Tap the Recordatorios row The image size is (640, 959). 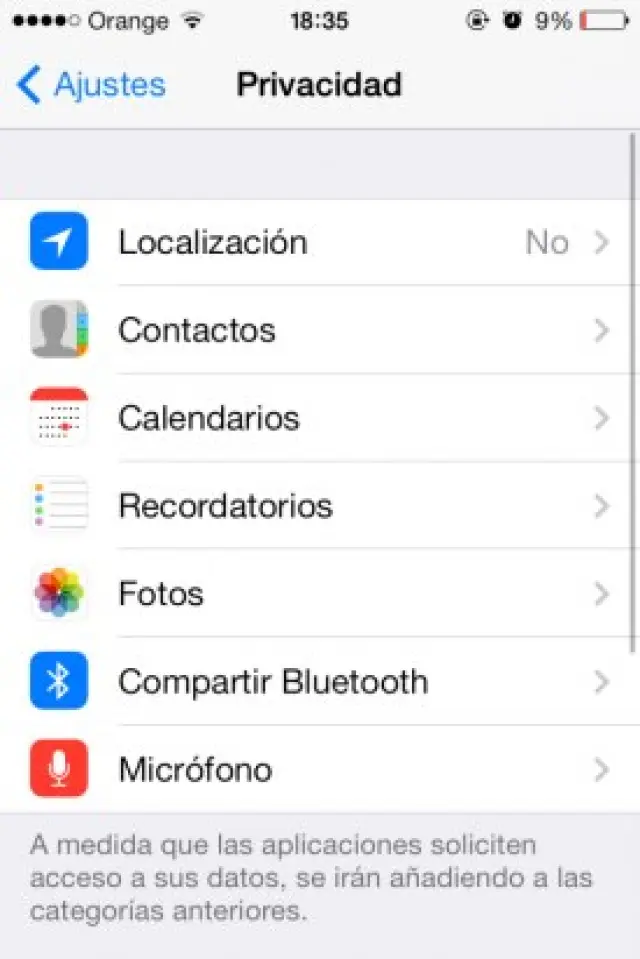point(320,506)
